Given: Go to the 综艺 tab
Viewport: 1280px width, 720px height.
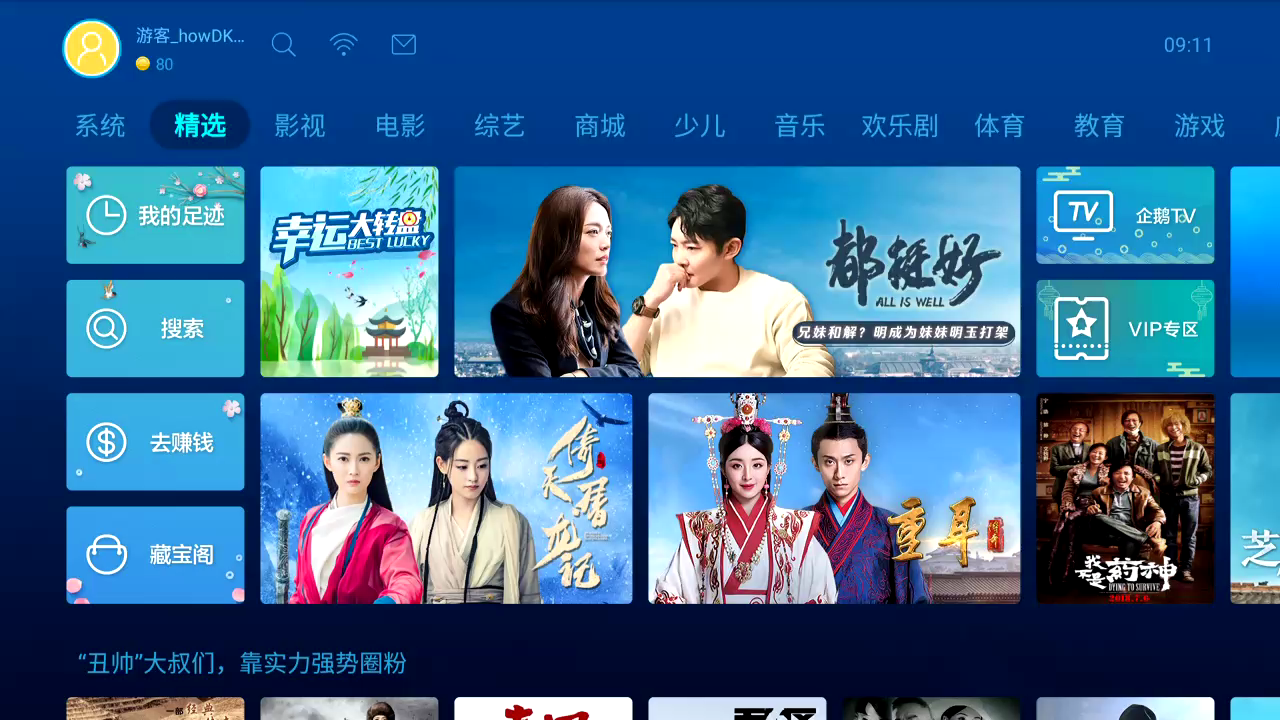Looking at the screenshot, I should (500, 126).
